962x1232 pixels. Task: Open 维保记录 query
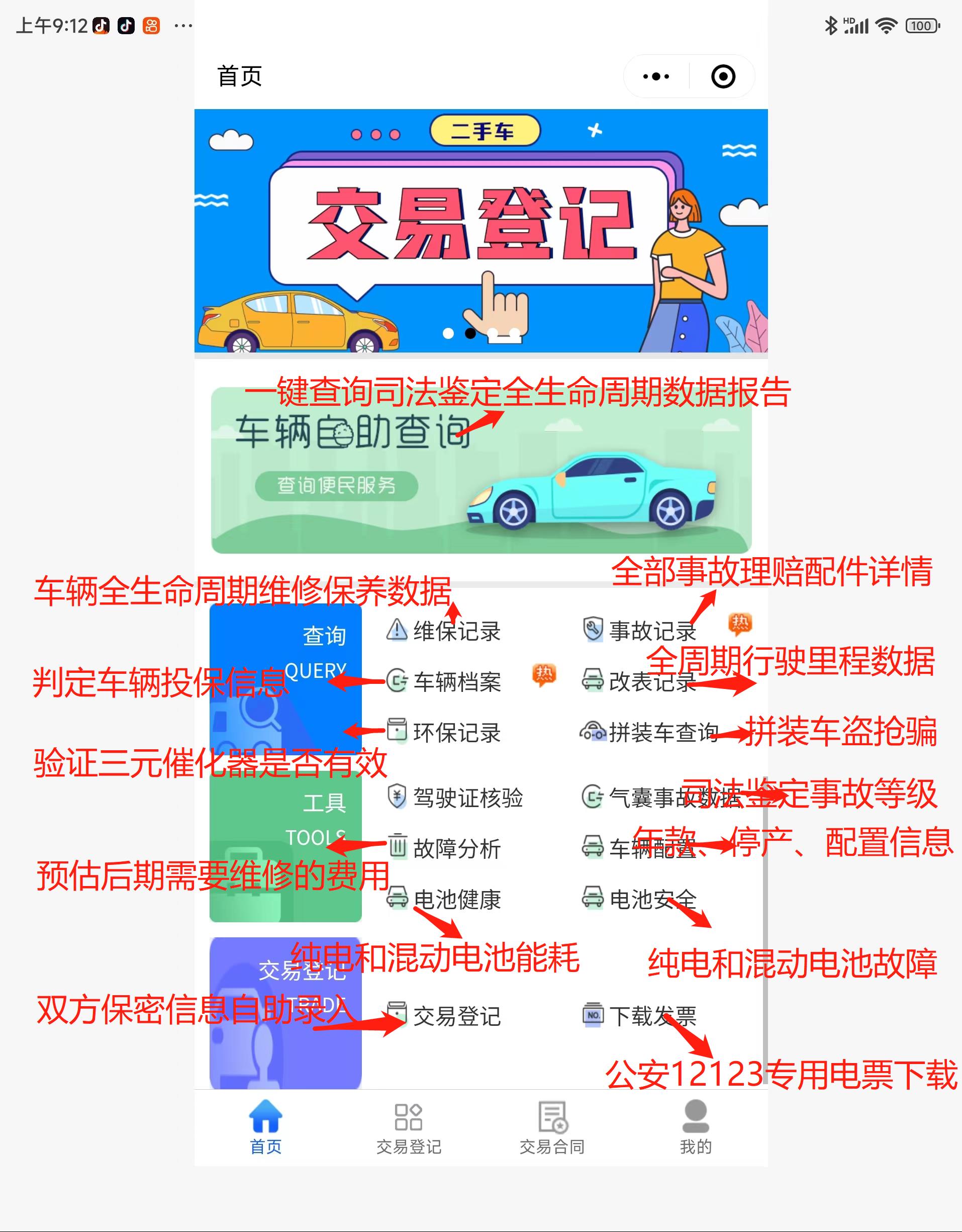click(x=445, y=631)
